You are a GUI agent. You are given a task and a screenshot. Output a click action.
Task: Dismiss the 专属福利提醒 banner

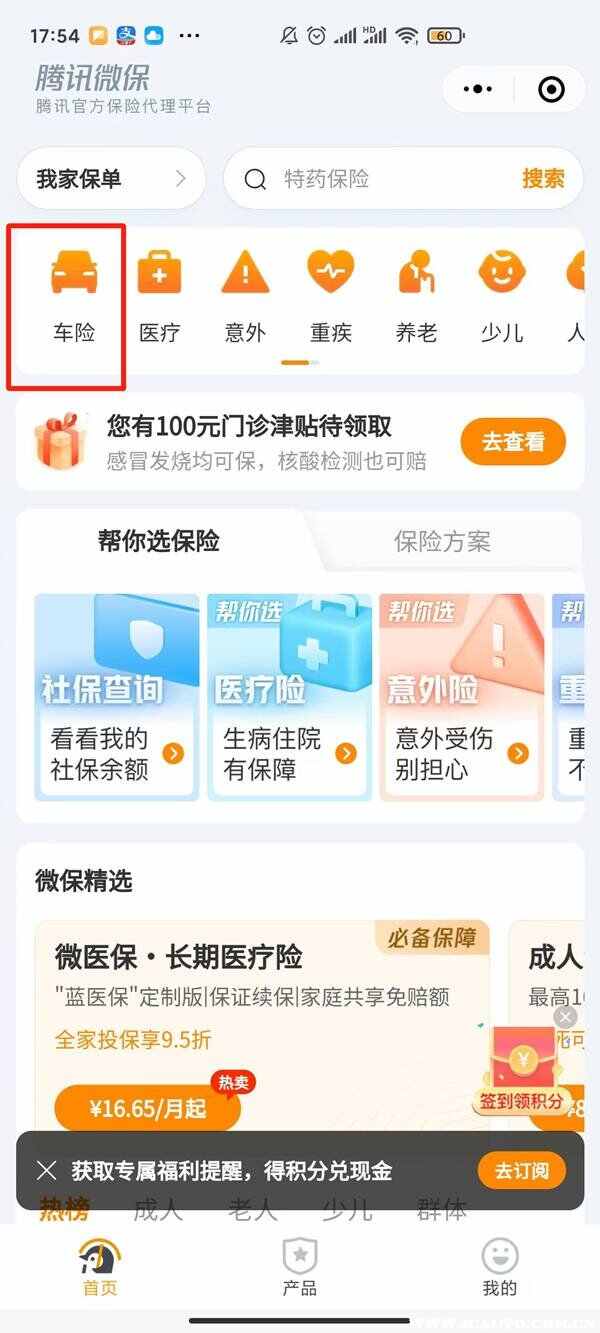click(x=46, y=1170)
